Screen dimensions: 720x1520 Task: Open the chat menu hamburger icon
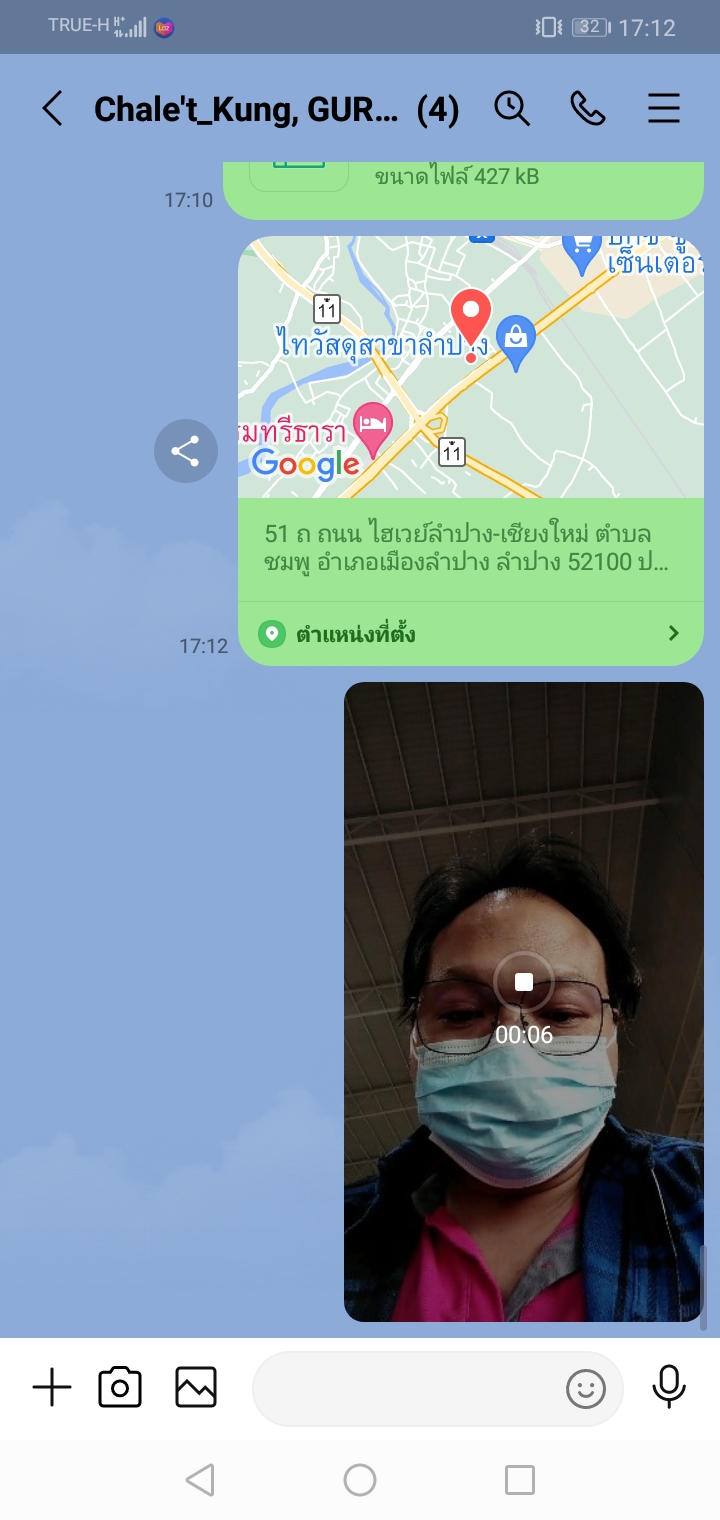tap(664, 108)
